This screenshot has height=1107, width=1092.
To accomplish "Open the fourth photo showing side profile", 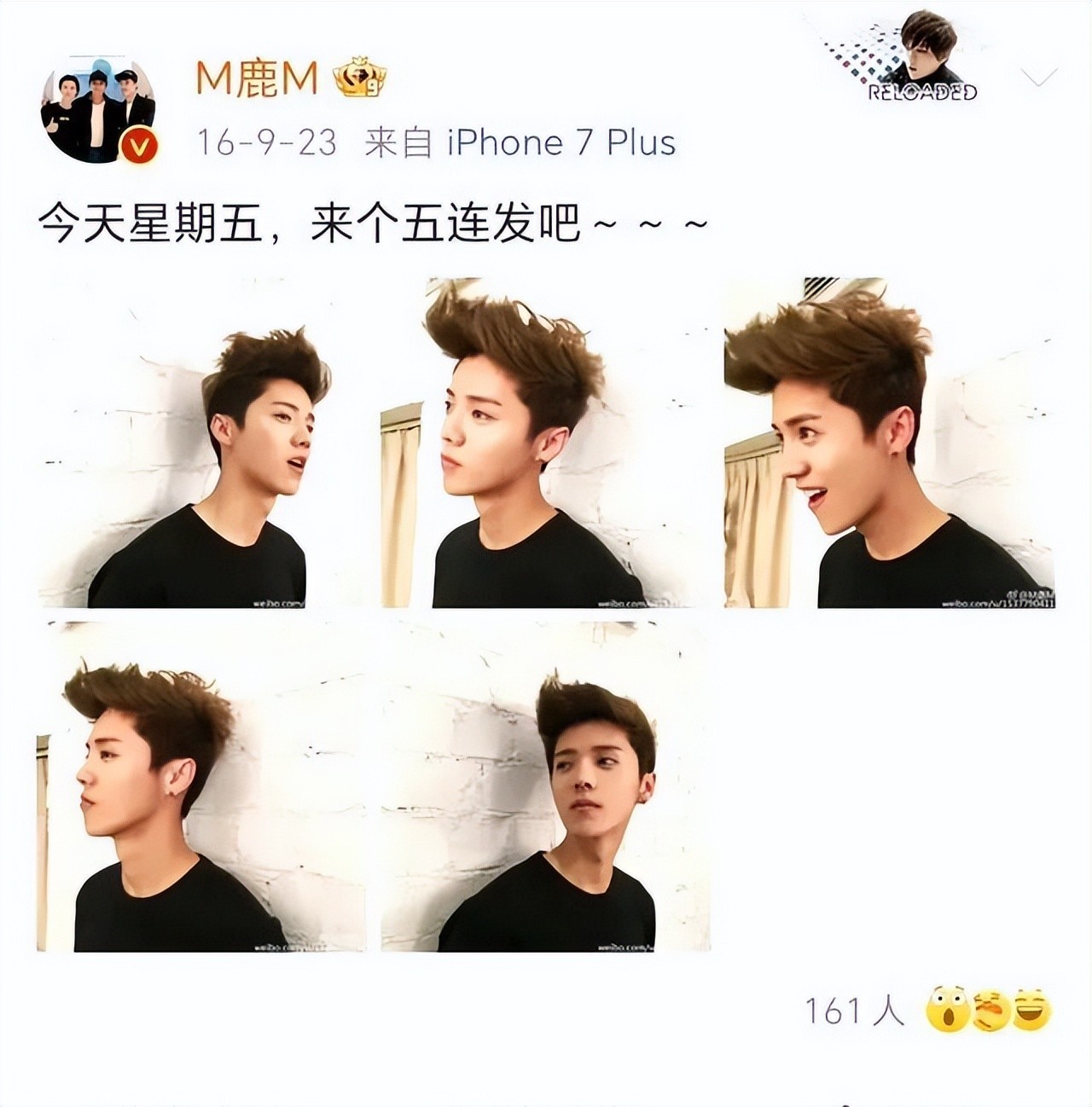I will pyautogui.click(x=201, y=786).
